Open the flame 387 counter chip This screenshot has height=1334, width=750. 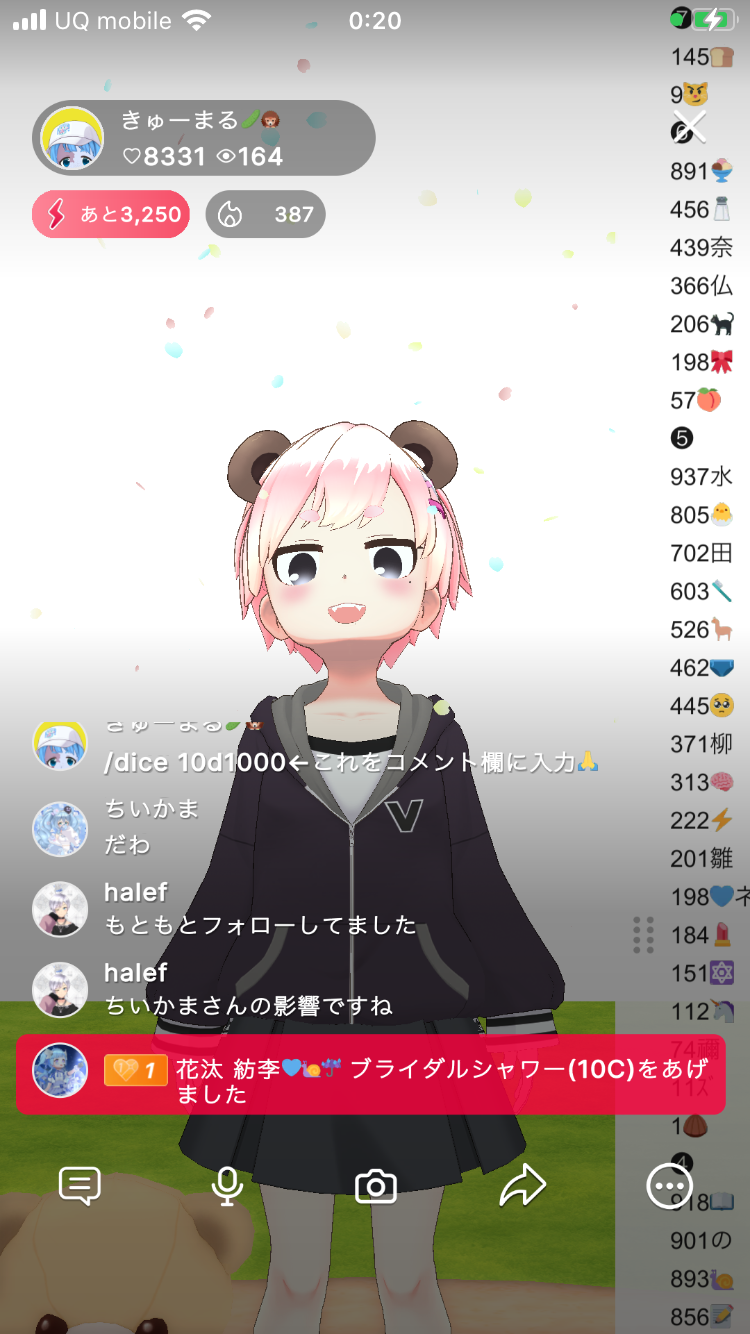[265, 214]
